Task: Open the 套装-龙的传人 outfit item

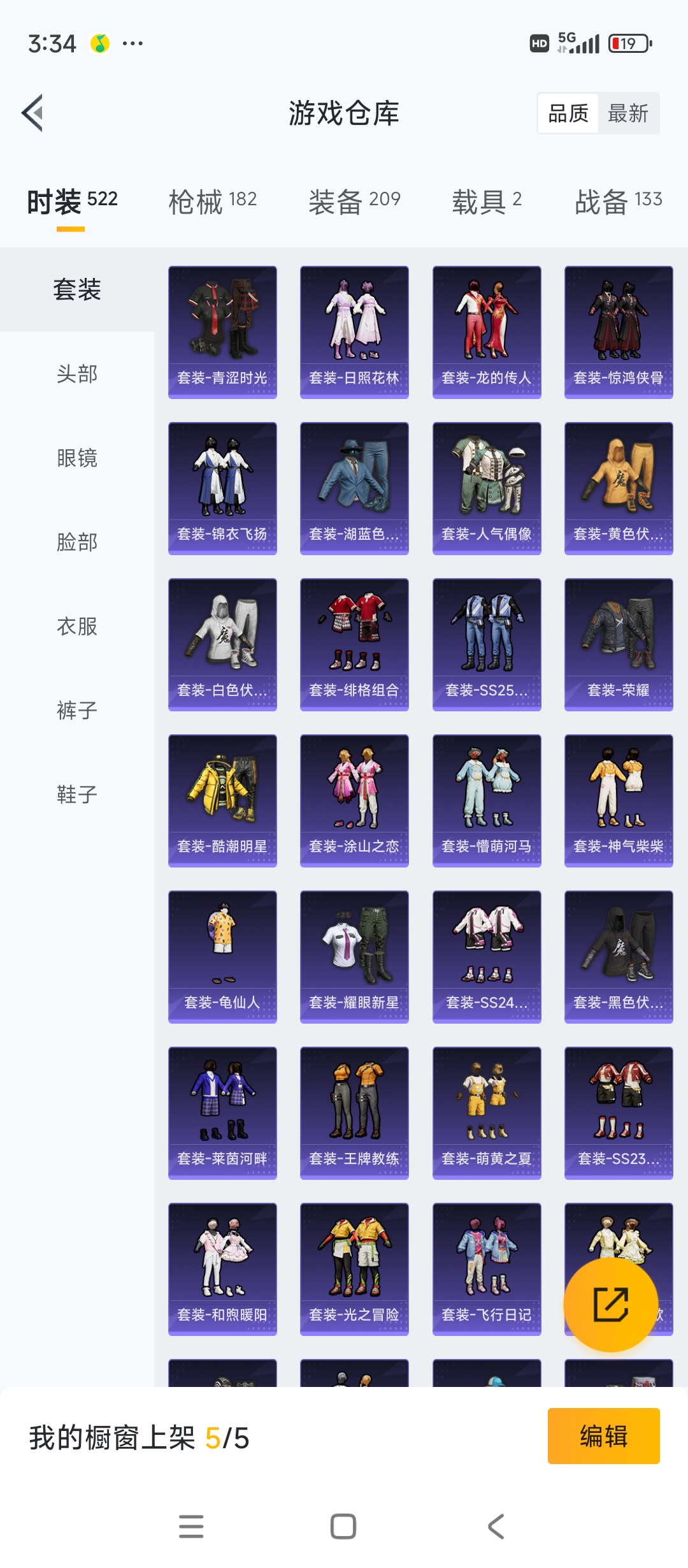Action: (487, 332)
